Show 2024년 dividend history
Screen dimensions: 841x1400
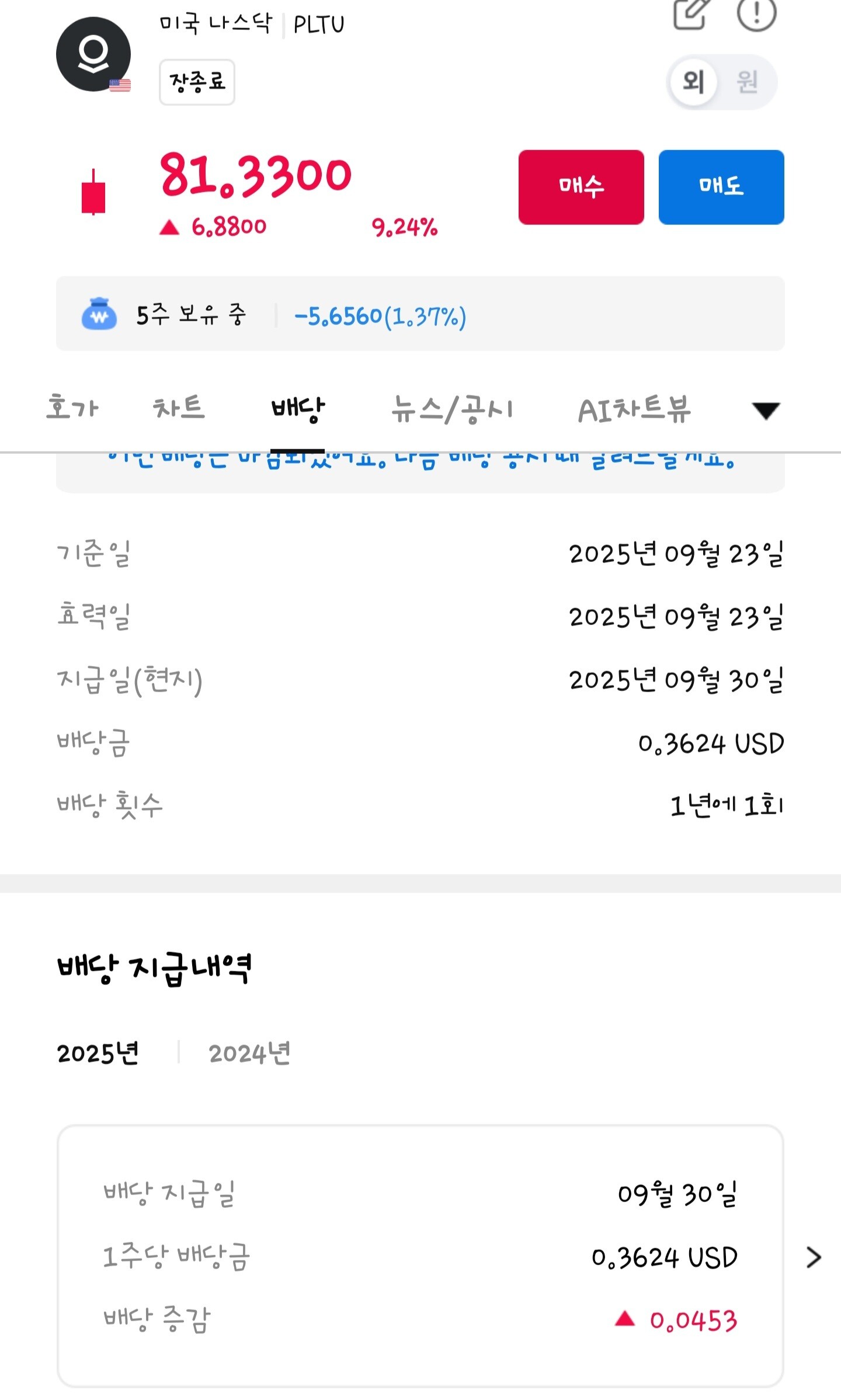249,1053
